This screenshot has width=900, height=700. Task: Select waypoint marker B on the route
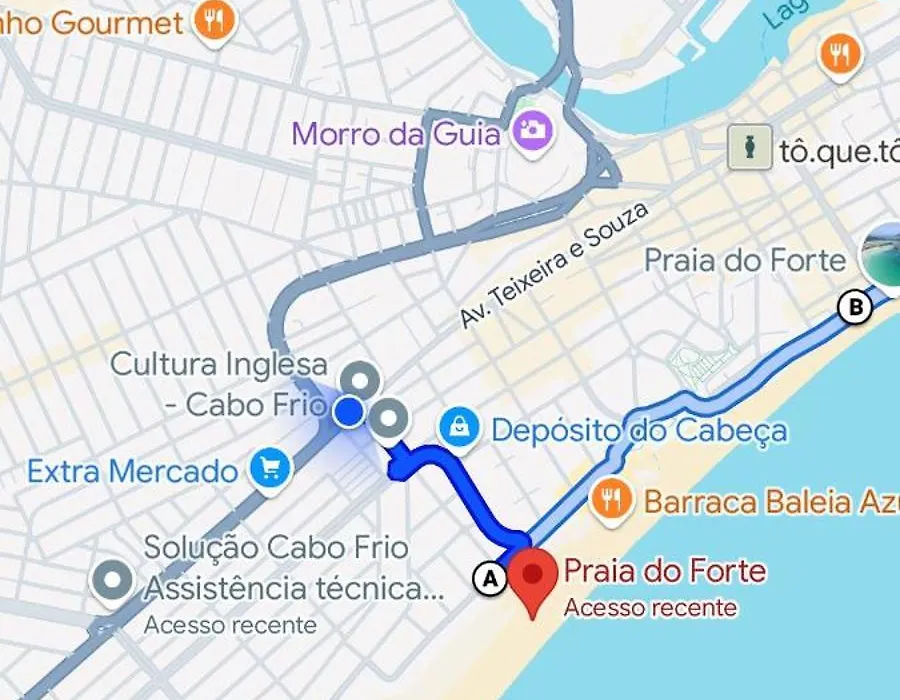855,307
